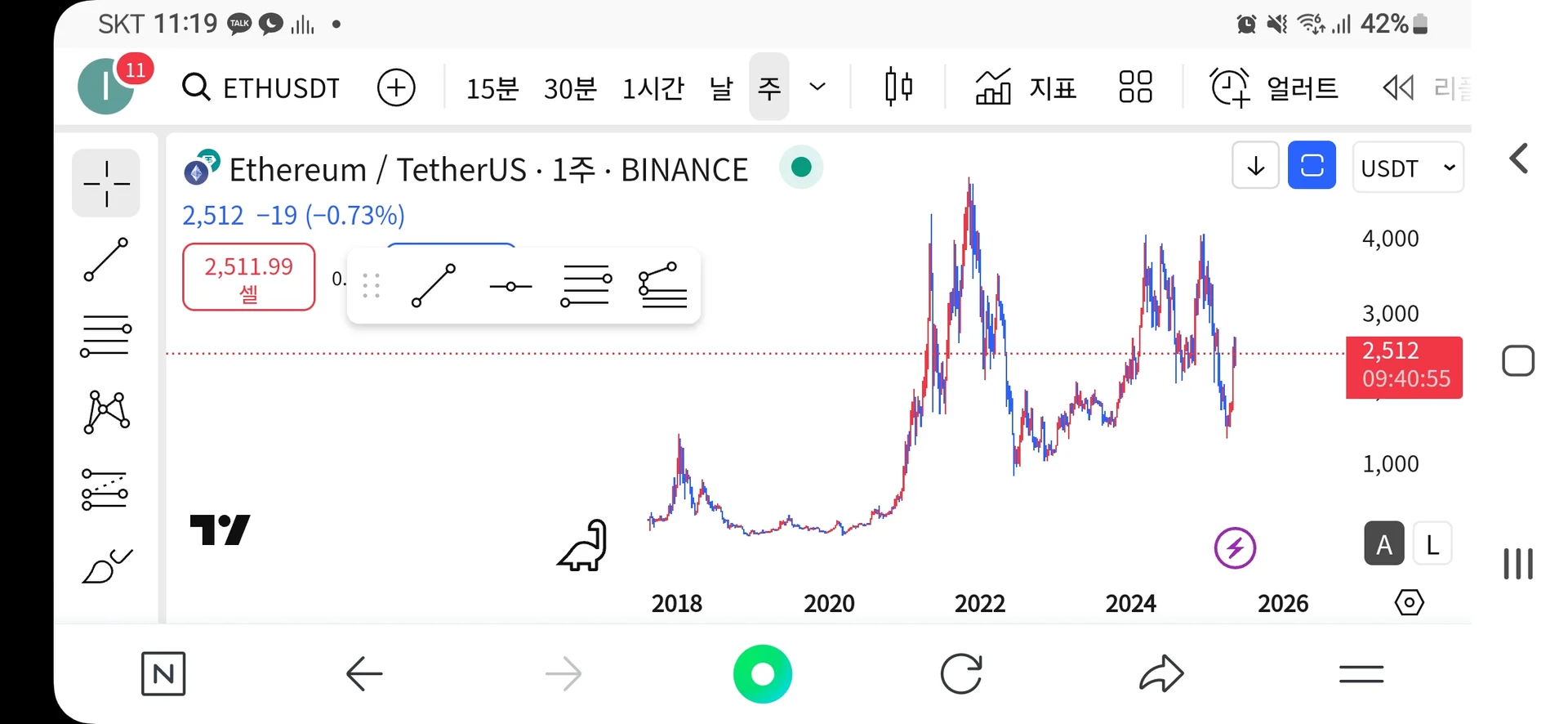Viewport: 1568px width, 724px height.
Task: Select the 날 daily interval
Action: pos(721,87)
